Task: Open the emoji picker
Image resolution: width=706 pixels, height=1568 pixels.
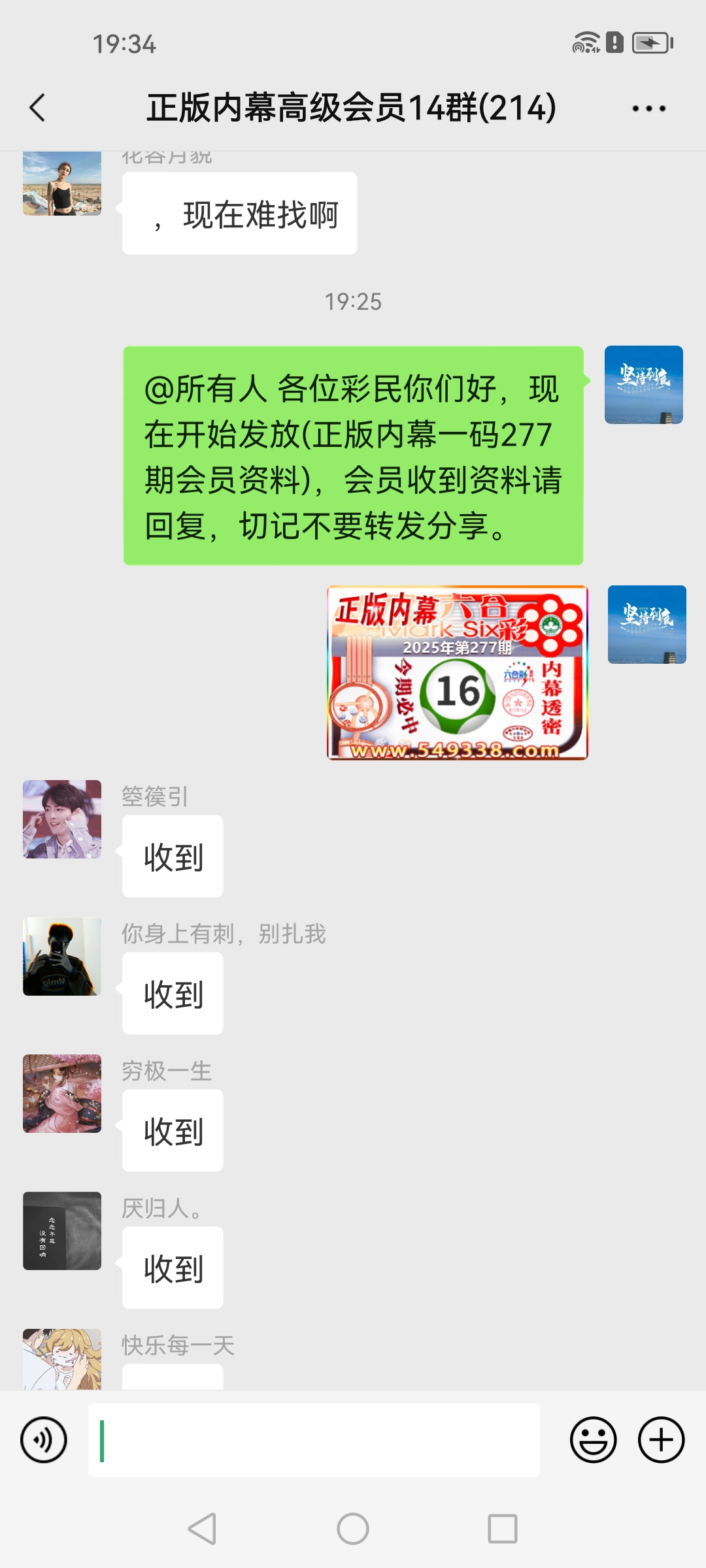Action: click(593, 1439)
